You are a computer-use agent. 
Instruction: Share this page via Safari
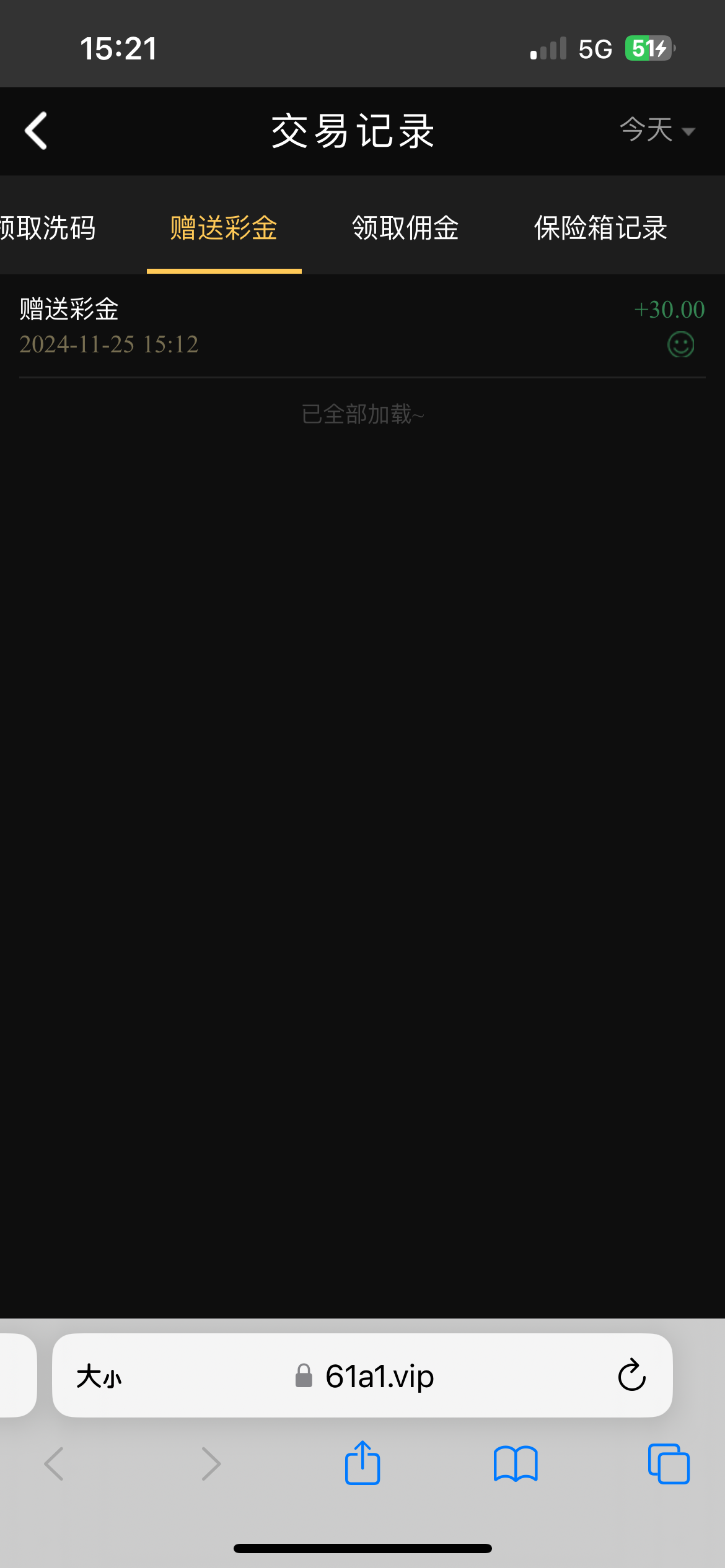click(x=362, y=1464)
